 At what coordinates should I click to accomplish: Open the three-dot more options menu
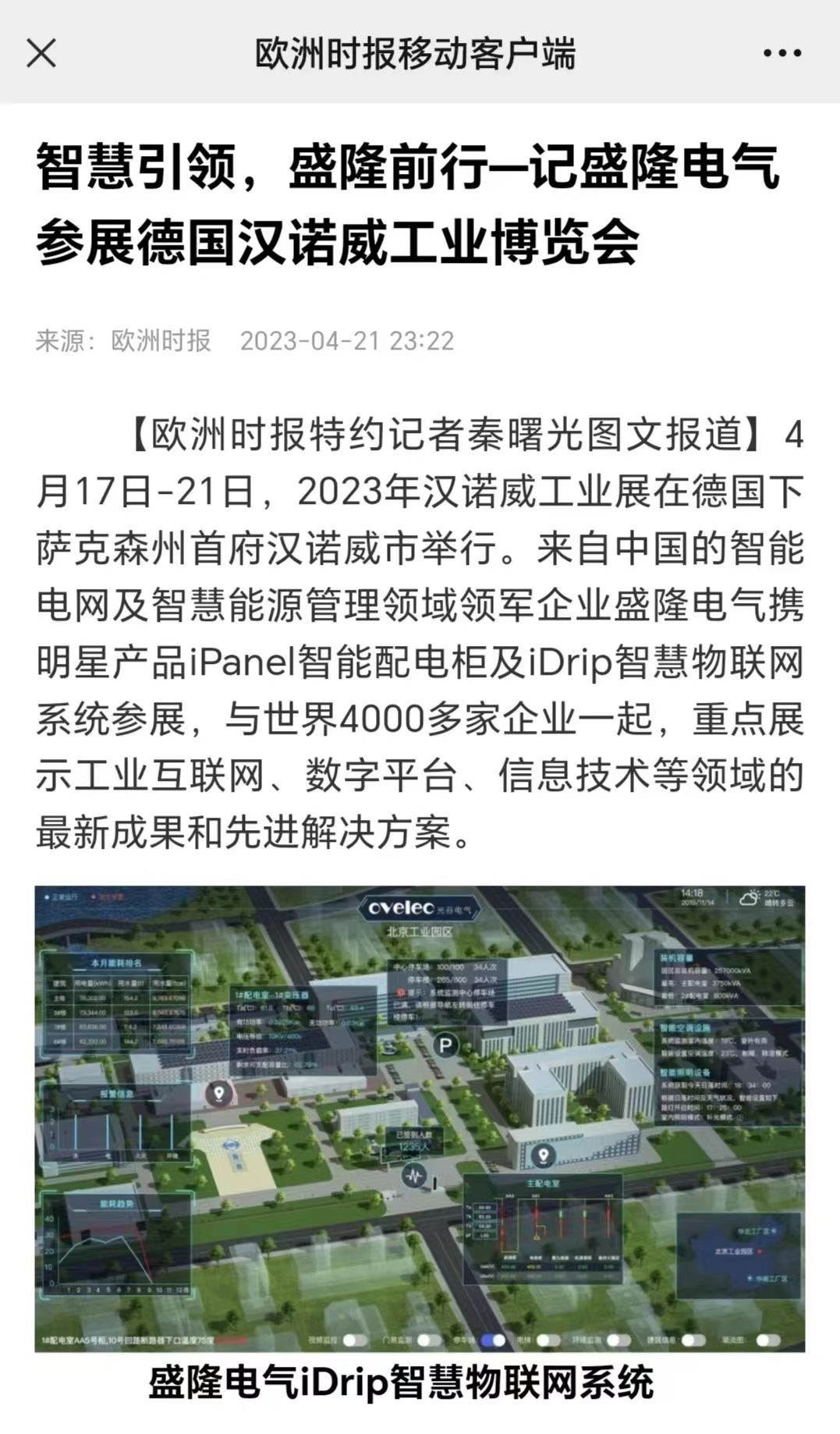point(782,54)
